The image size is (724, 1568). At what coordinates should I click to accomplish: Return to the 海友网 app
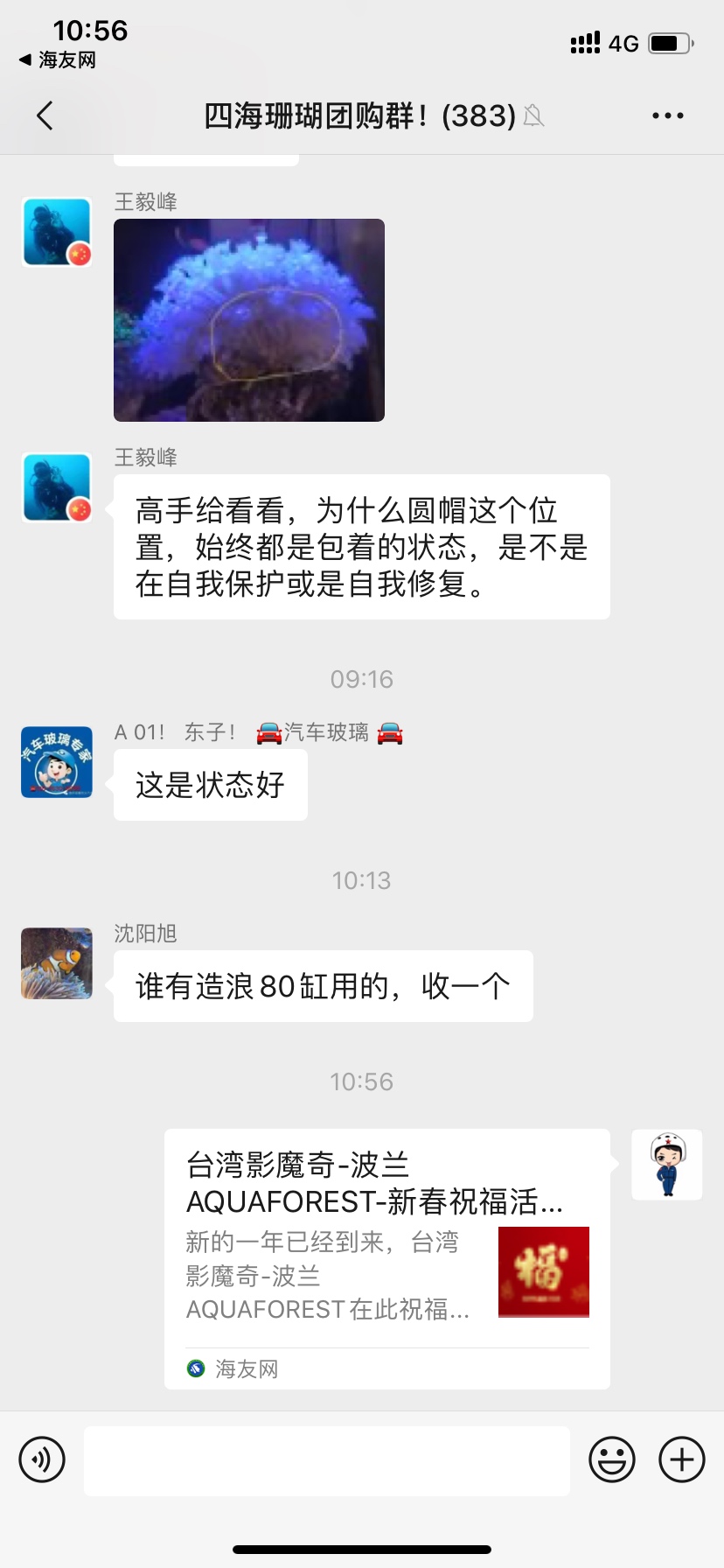[58, 60]
